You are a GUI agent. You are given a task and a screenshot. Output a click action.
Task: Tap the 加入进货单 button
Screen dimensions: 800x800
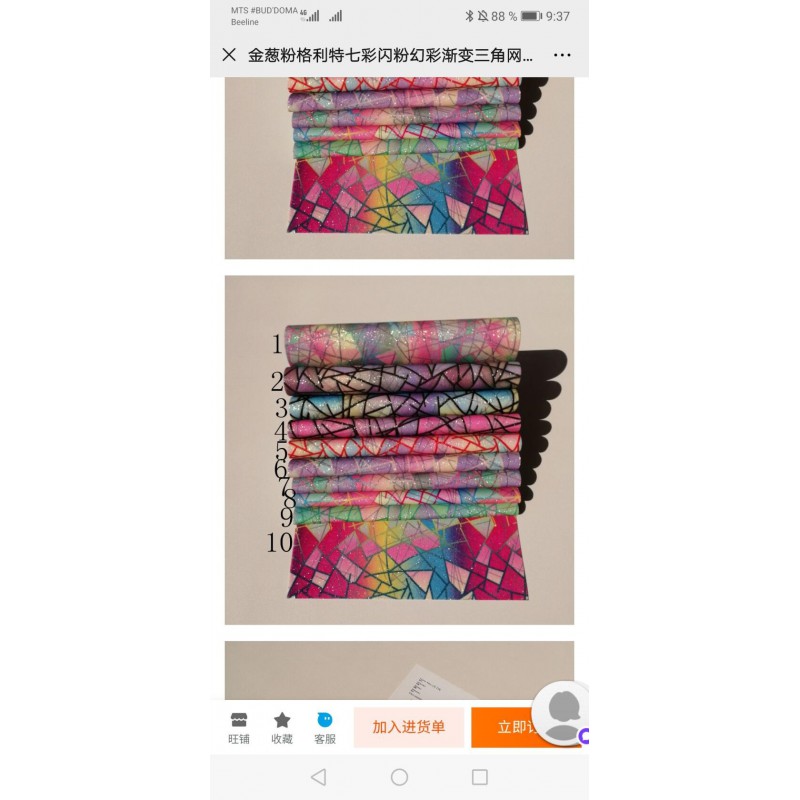coord(408,727)
